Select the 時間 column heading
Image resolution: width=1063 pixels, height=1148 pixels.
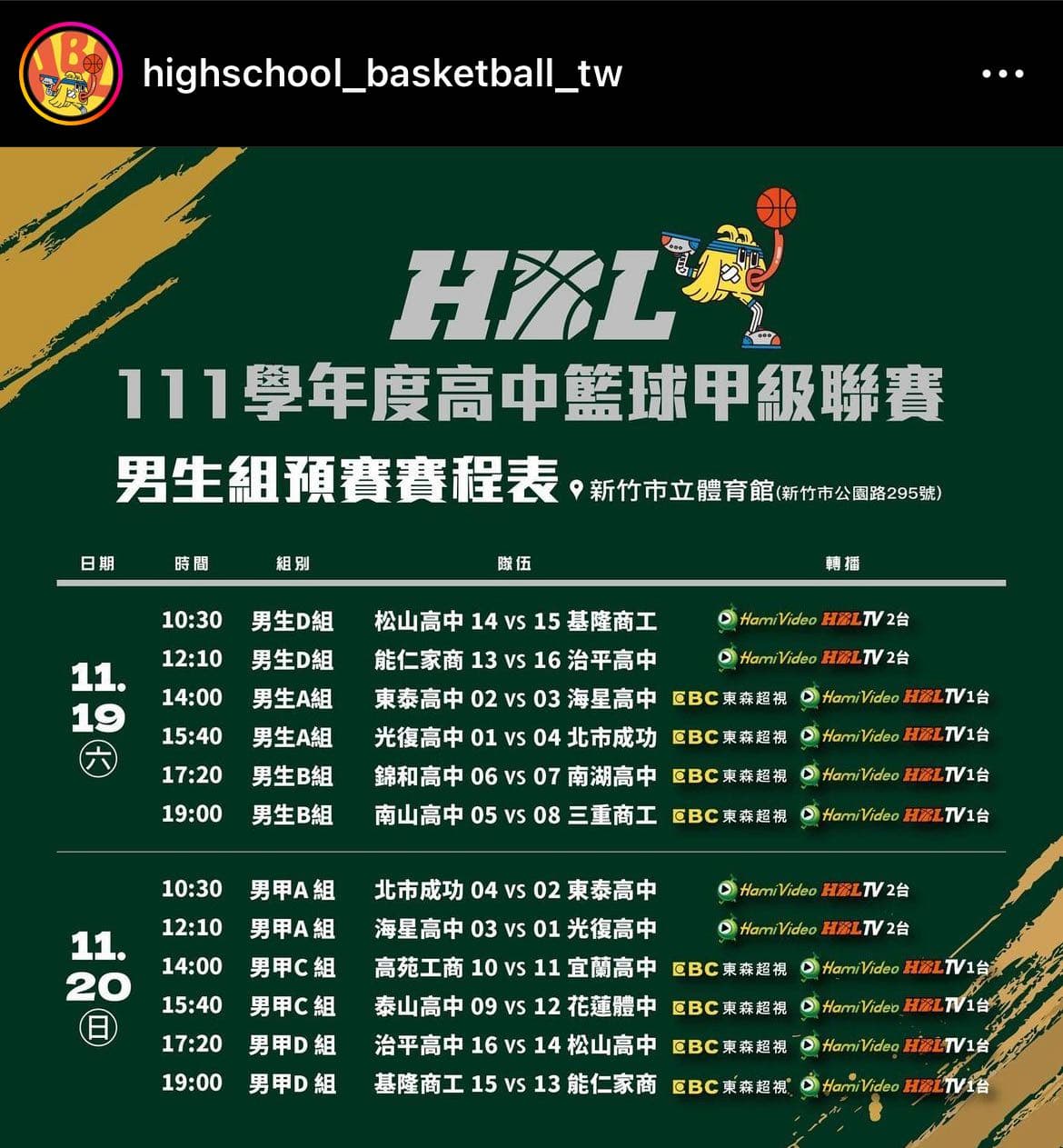pos(192,563)
